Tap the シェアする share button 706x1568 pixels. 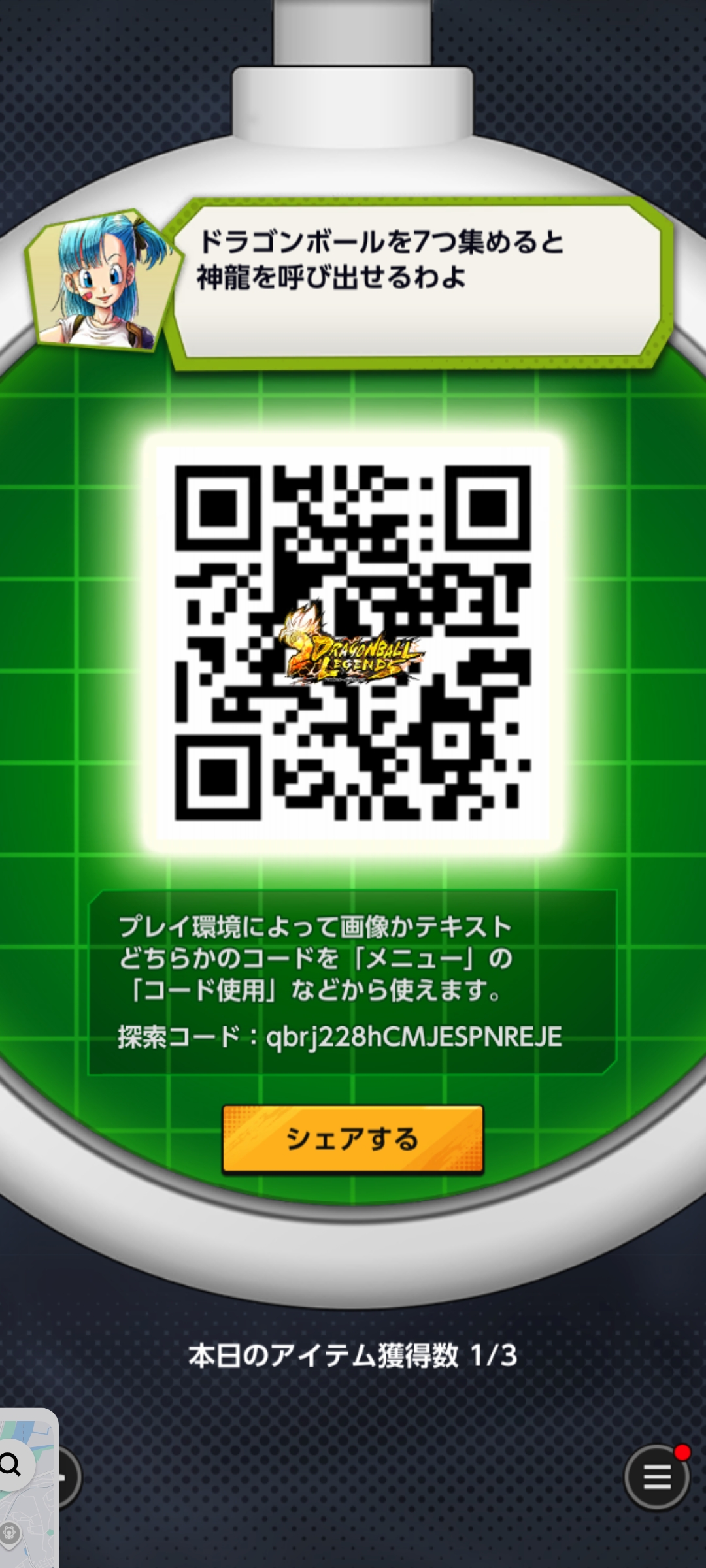pos(353,1139)
